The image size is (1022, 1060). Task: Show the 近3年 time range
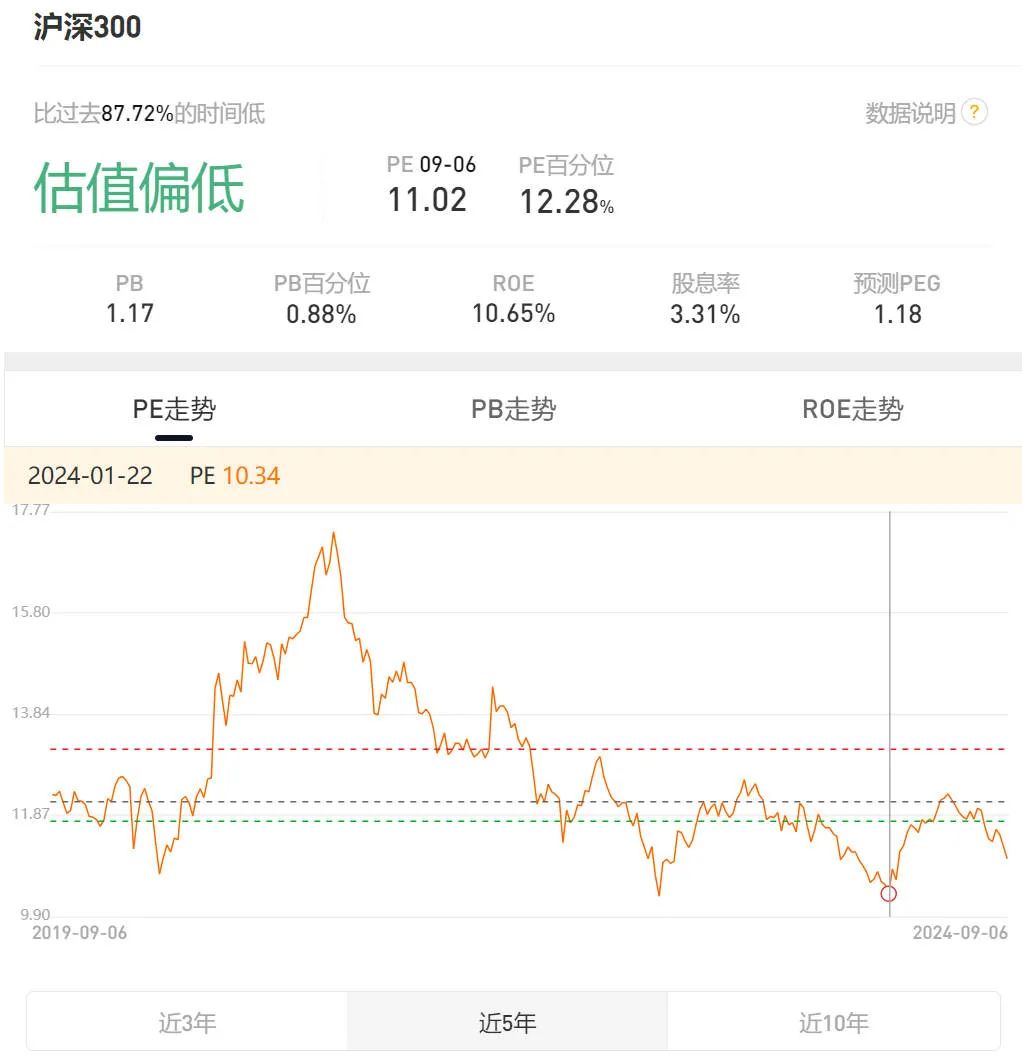pos(187,1022)
